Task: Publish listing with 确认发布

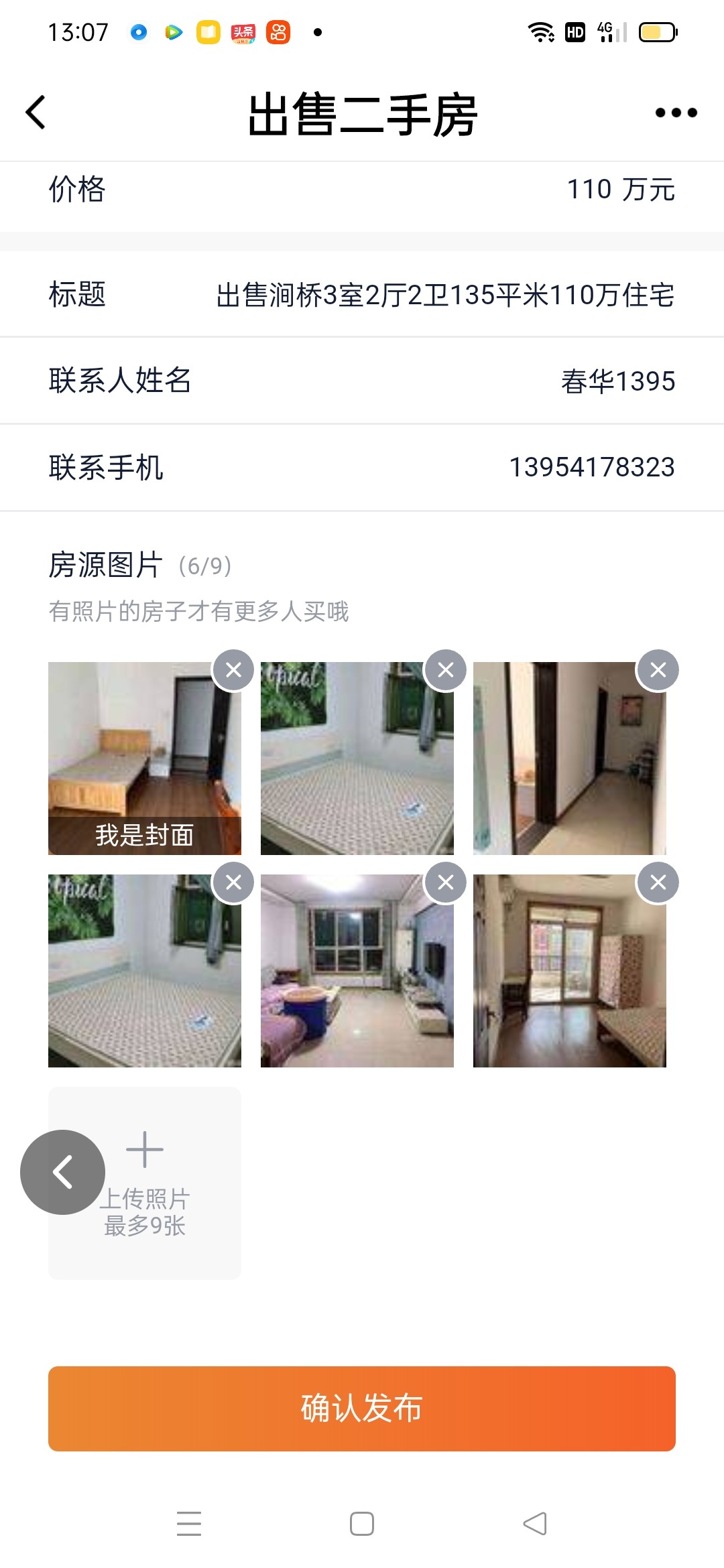Action: 362,1409
